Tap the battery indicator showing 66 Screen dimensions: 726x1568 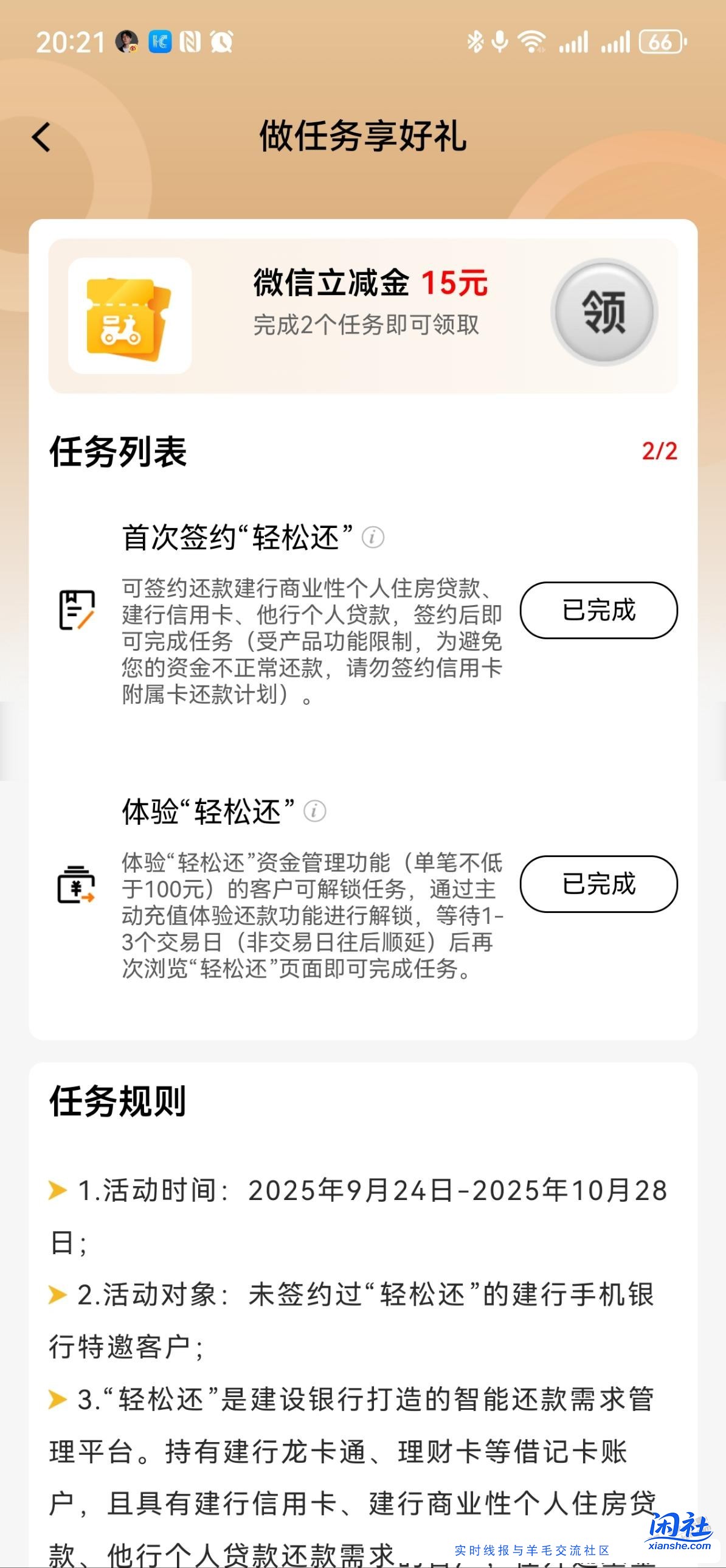click(x=660, y=41)
